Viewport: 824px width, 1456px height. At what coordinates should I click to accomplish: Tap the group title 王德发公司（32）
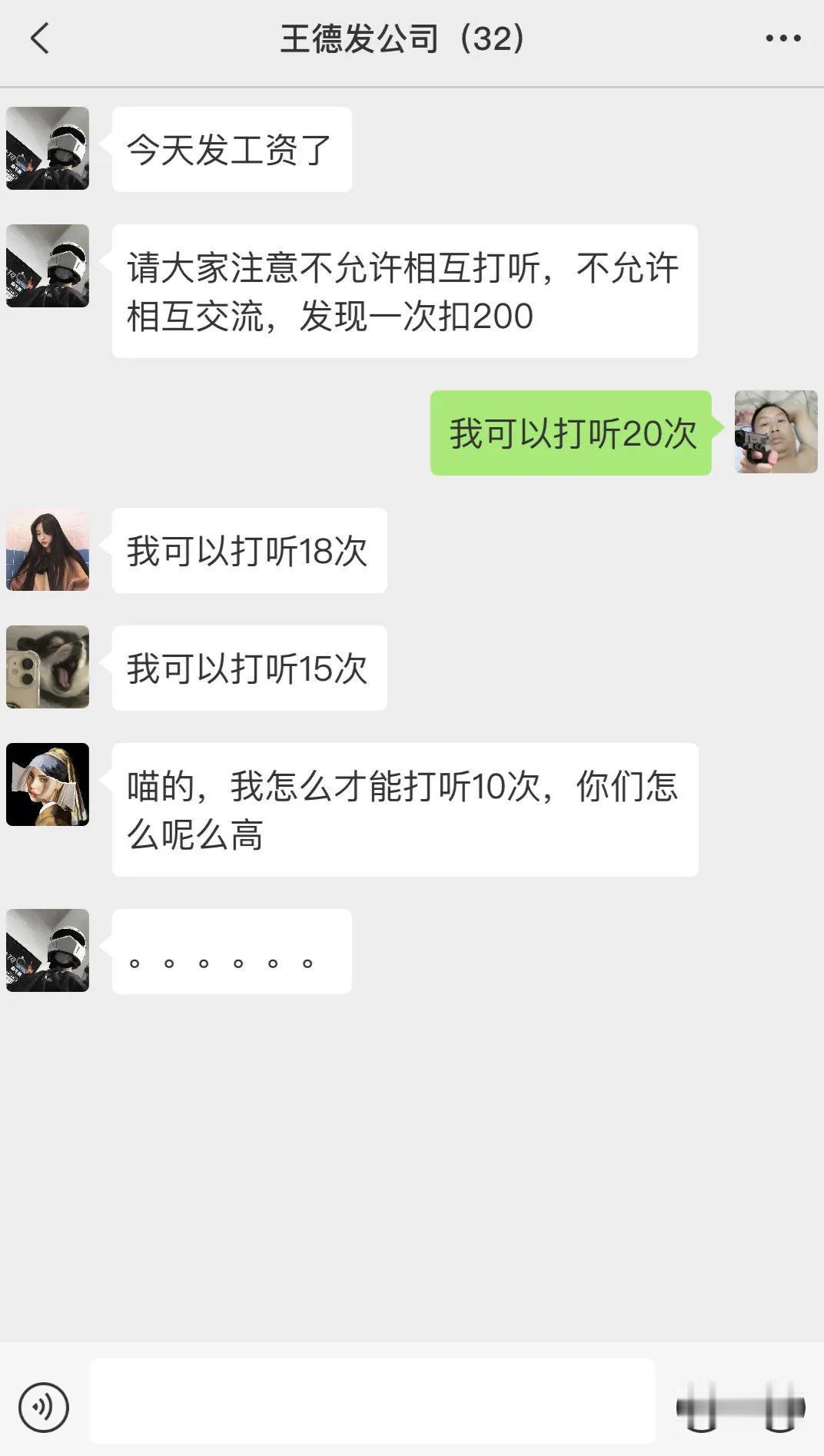[x=401, y=37]
